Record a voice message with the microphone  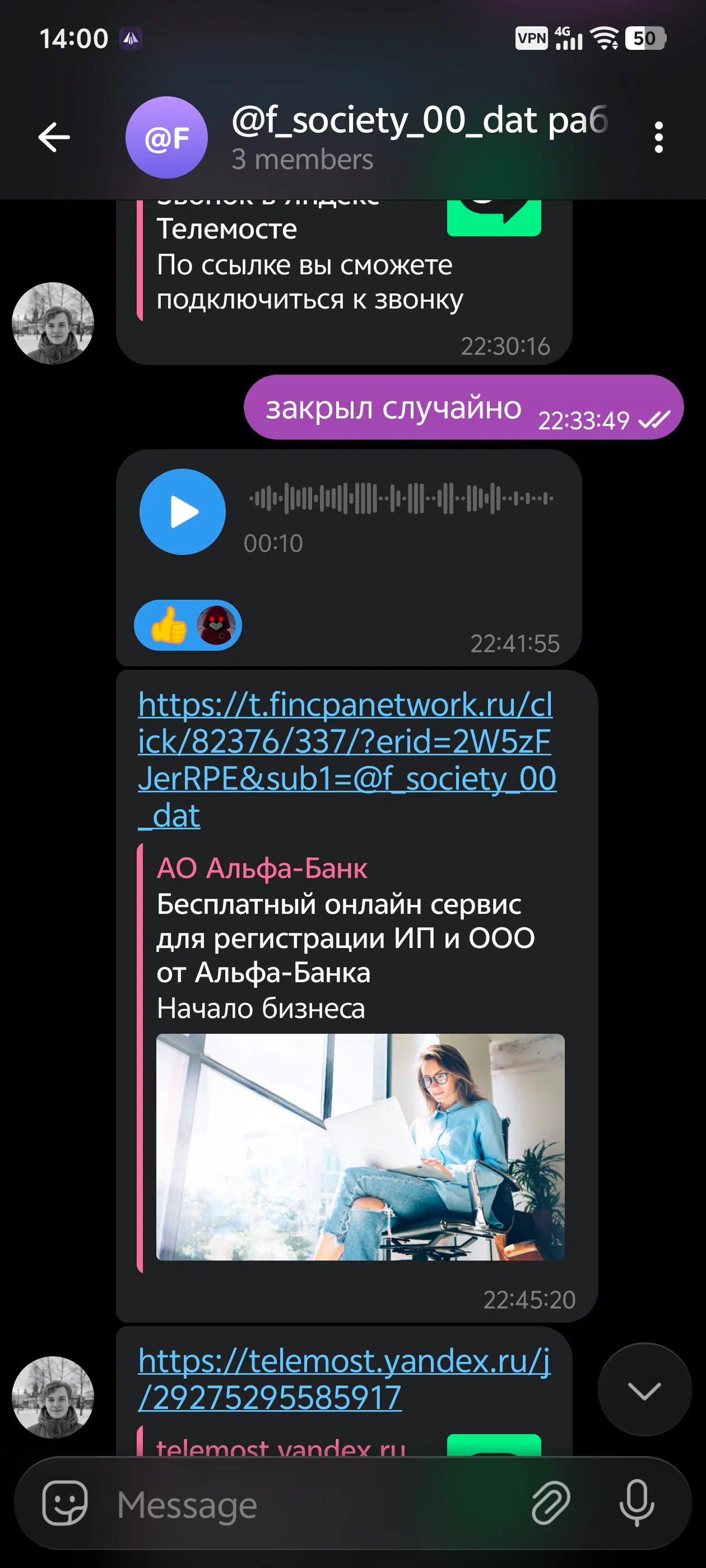(637, 1504)
